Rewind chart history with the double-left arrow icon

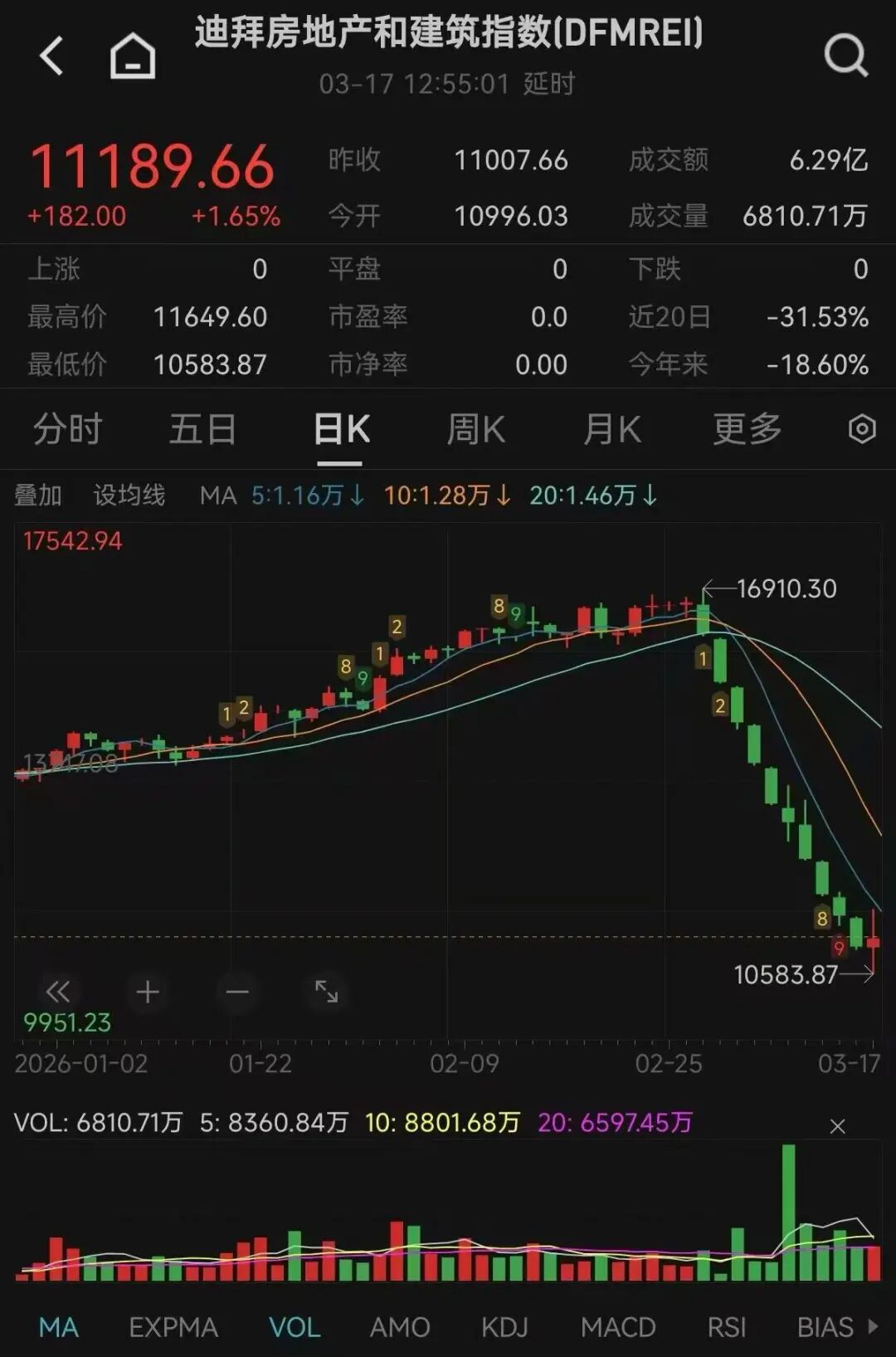click(56, 991)
